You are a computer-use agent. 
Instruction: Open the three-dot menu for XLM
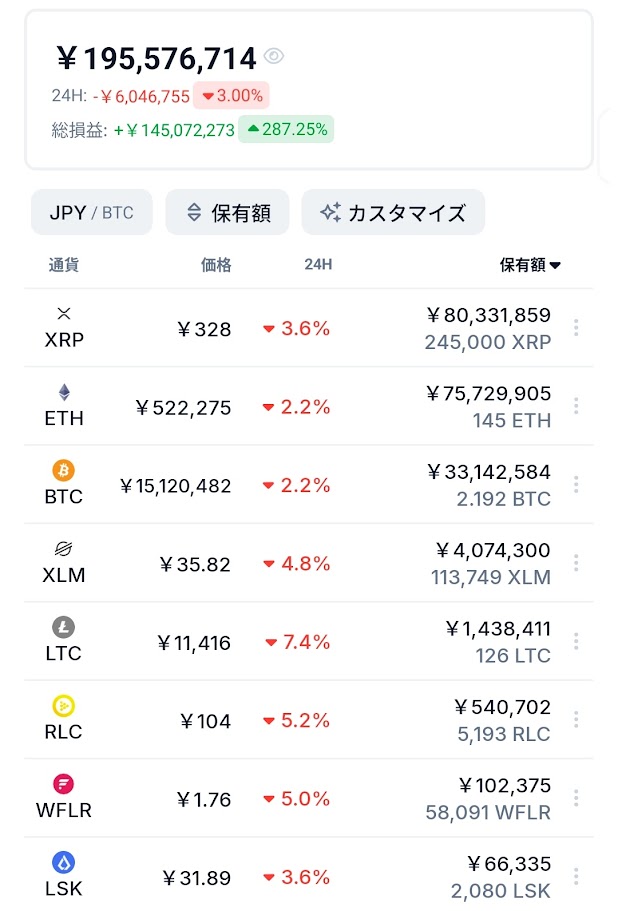(576, 563)
